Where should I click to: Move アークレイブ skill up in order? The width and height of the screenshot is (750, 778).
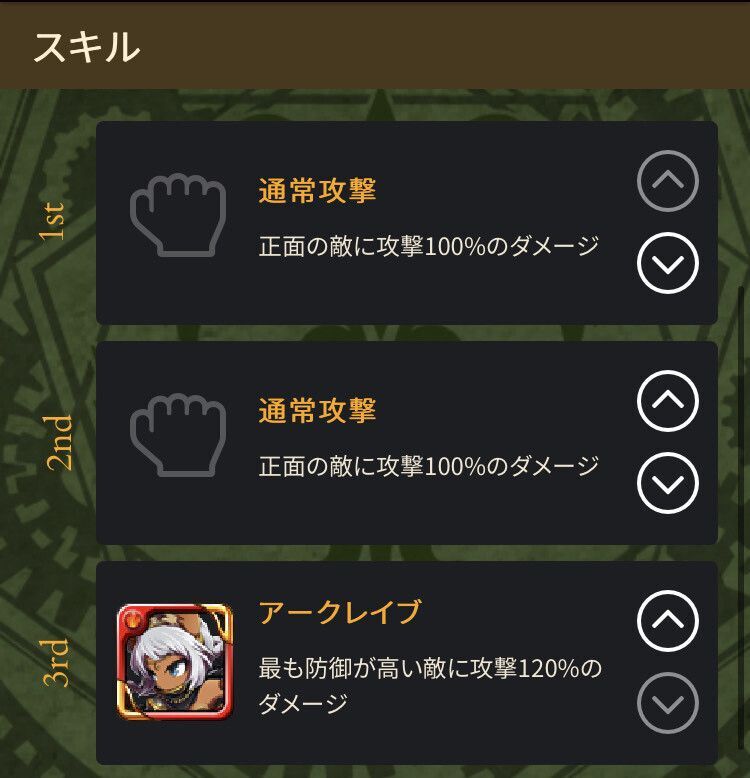coord(667,620)
